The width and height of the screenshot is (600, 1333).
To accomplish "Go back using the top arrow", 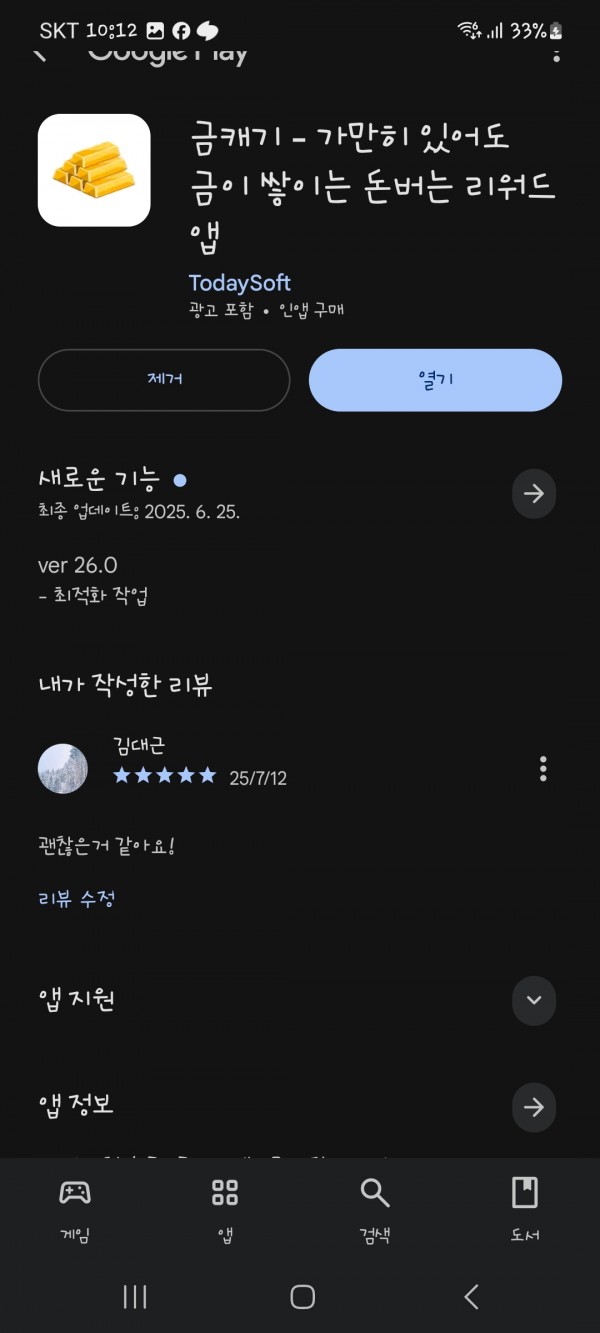I will click(x=40, y=54).
